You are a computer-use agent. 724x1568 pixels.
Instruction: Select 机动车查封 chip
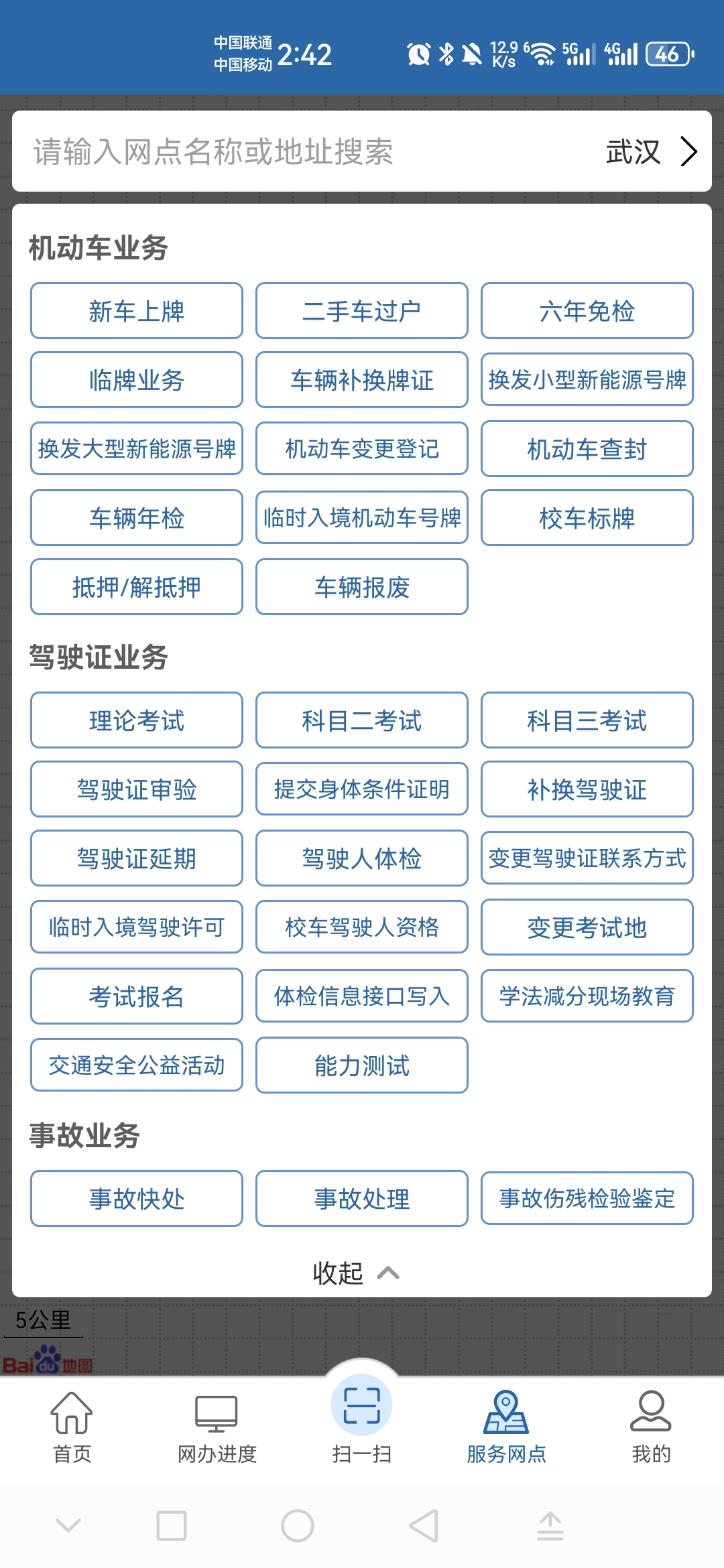pyautogui.click(x=587, y=449)
